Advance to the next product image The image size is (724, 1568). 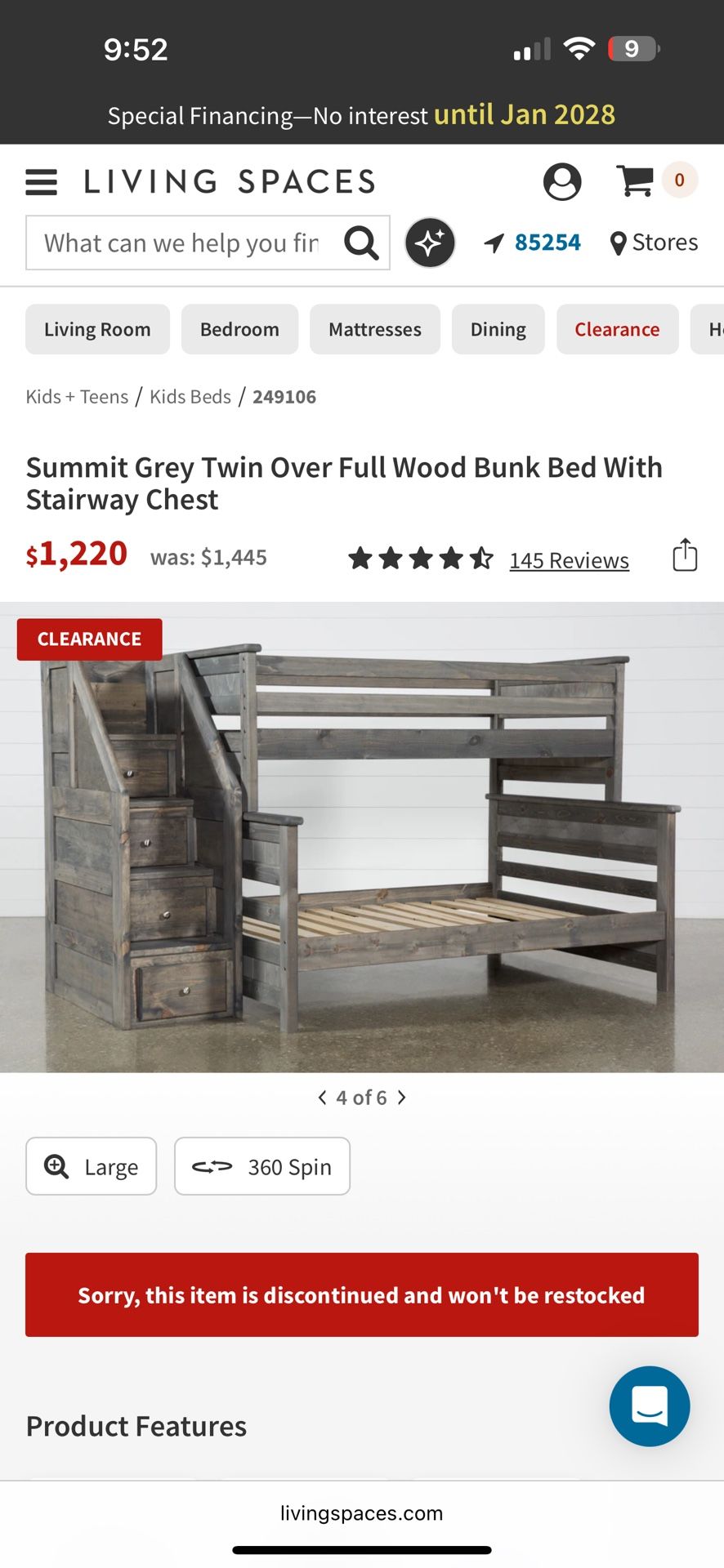(401, 1098)
